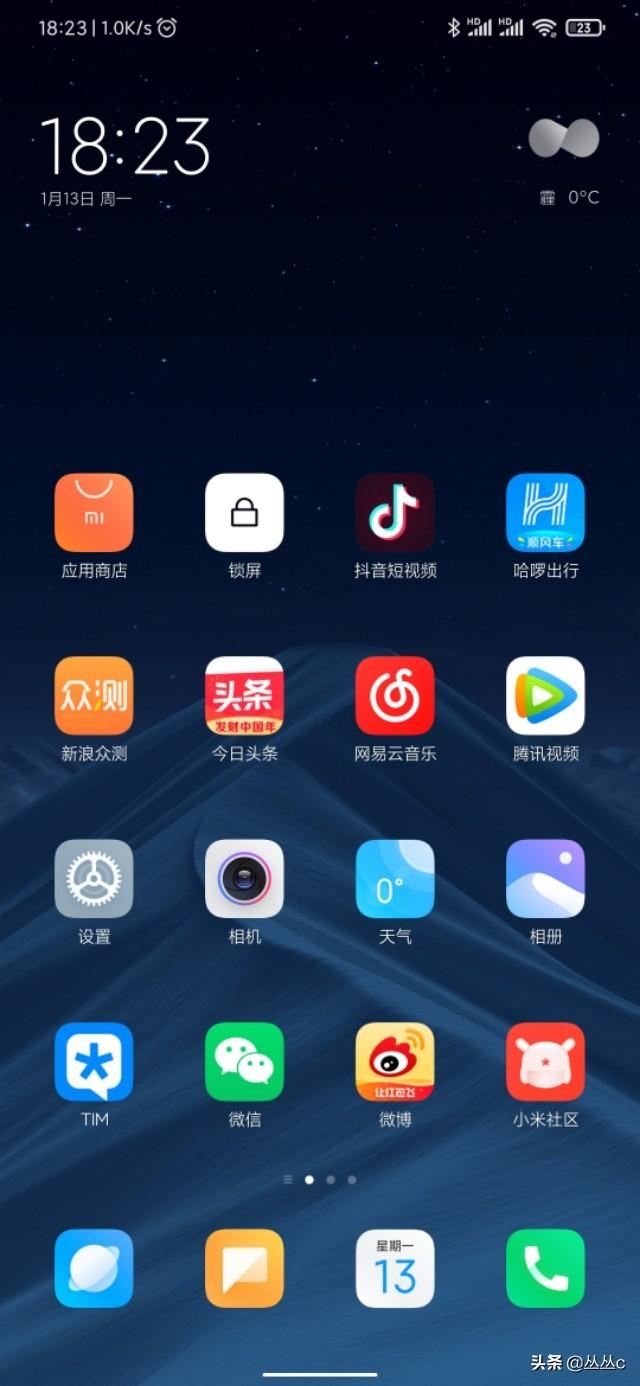Launch 腾讯视频

pos(545,696)
